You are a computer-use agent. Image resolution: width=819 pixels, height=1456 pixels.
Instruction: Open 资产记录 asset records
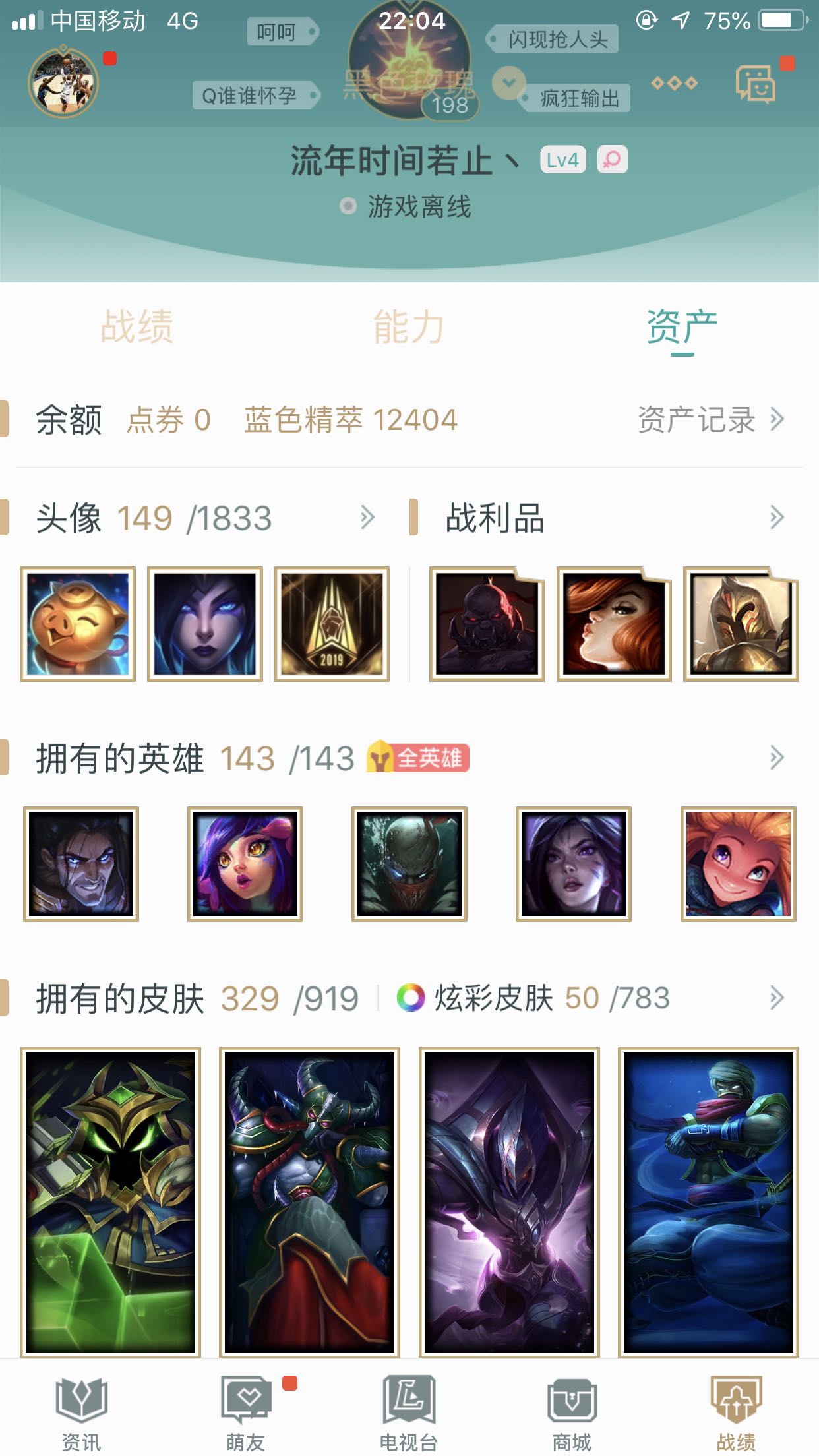710,419
